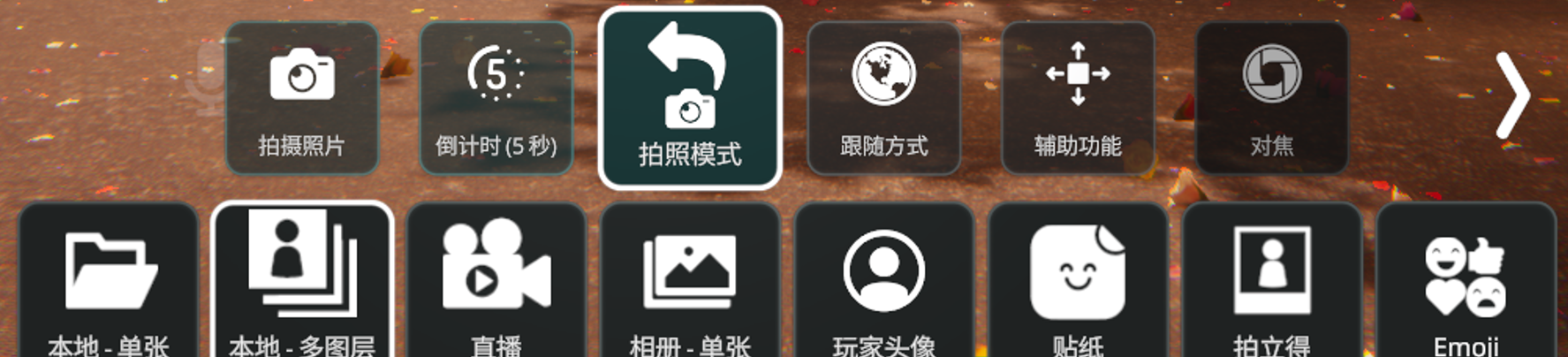
Task: Select 本地 - 单张 mode
Action: click(x=108, y=283)
